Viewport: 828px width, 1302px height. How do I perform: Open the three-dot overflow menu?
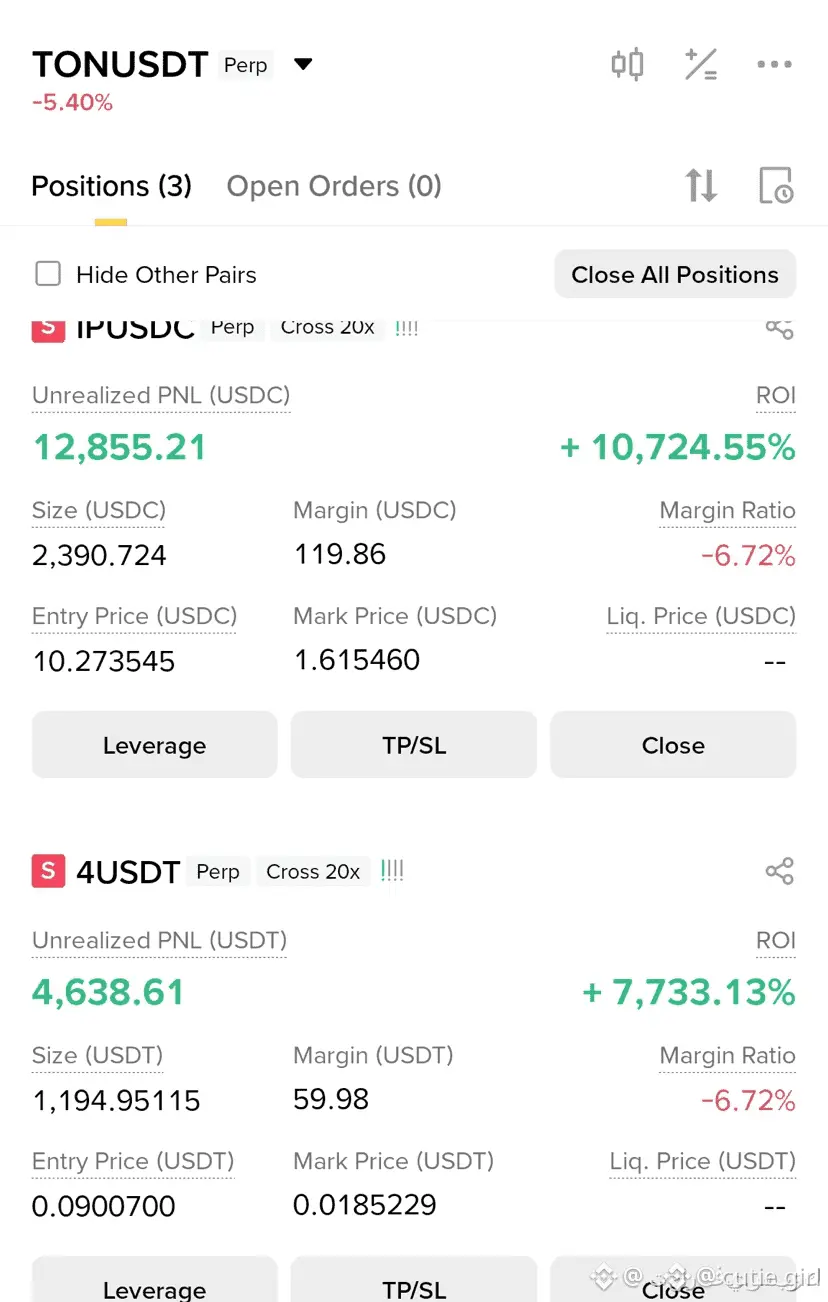(x=774, y=65)
